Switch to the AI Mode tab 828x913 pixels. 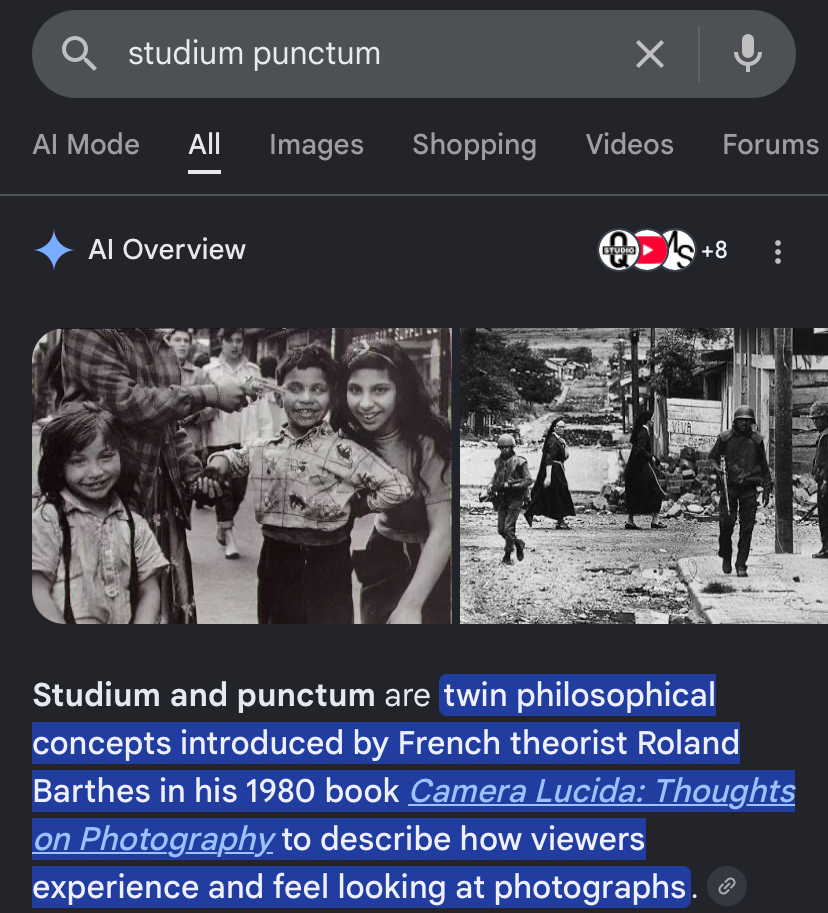86,144
